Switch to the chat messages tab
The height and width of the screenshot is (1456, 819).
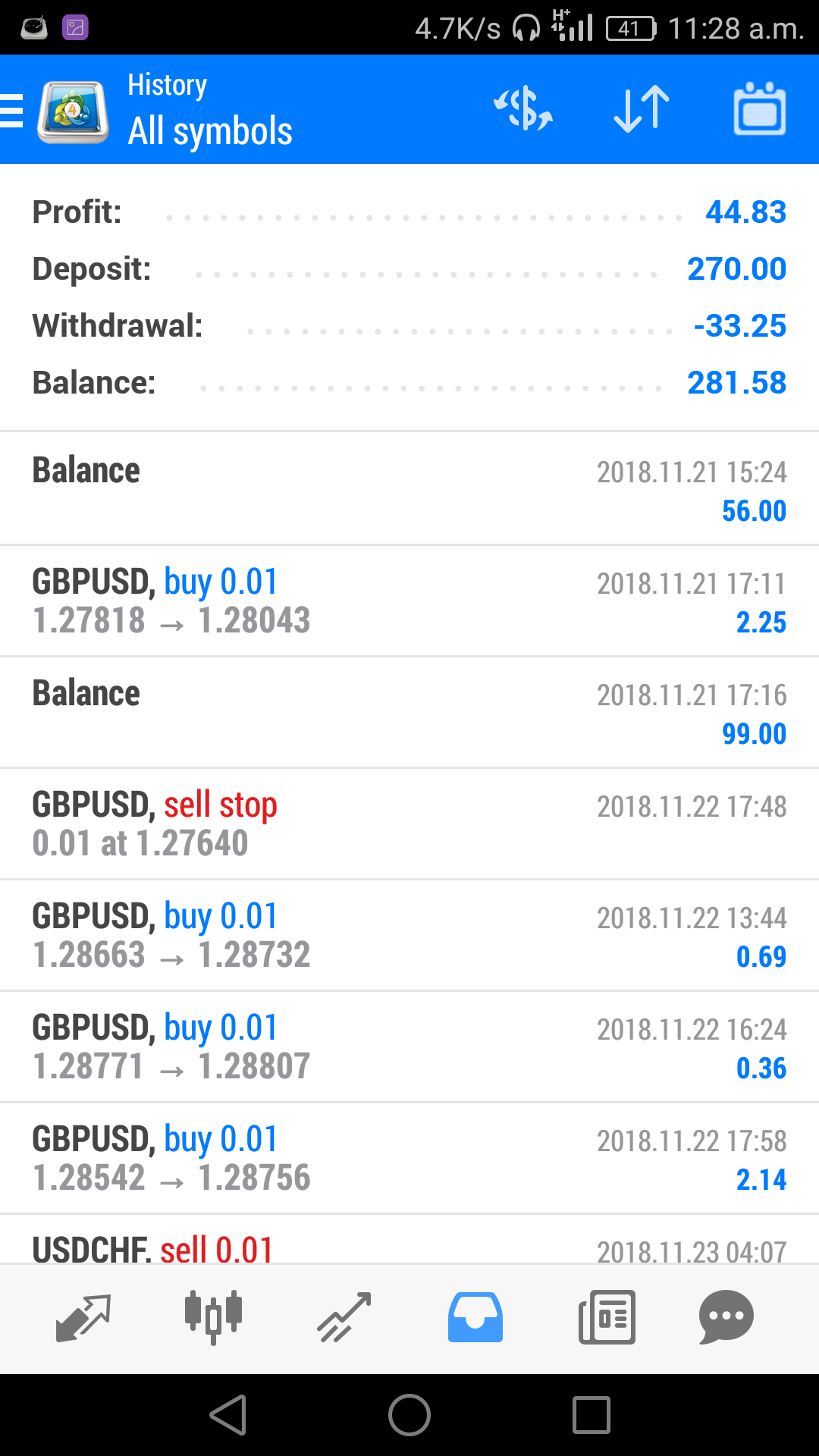point(726,1318)
